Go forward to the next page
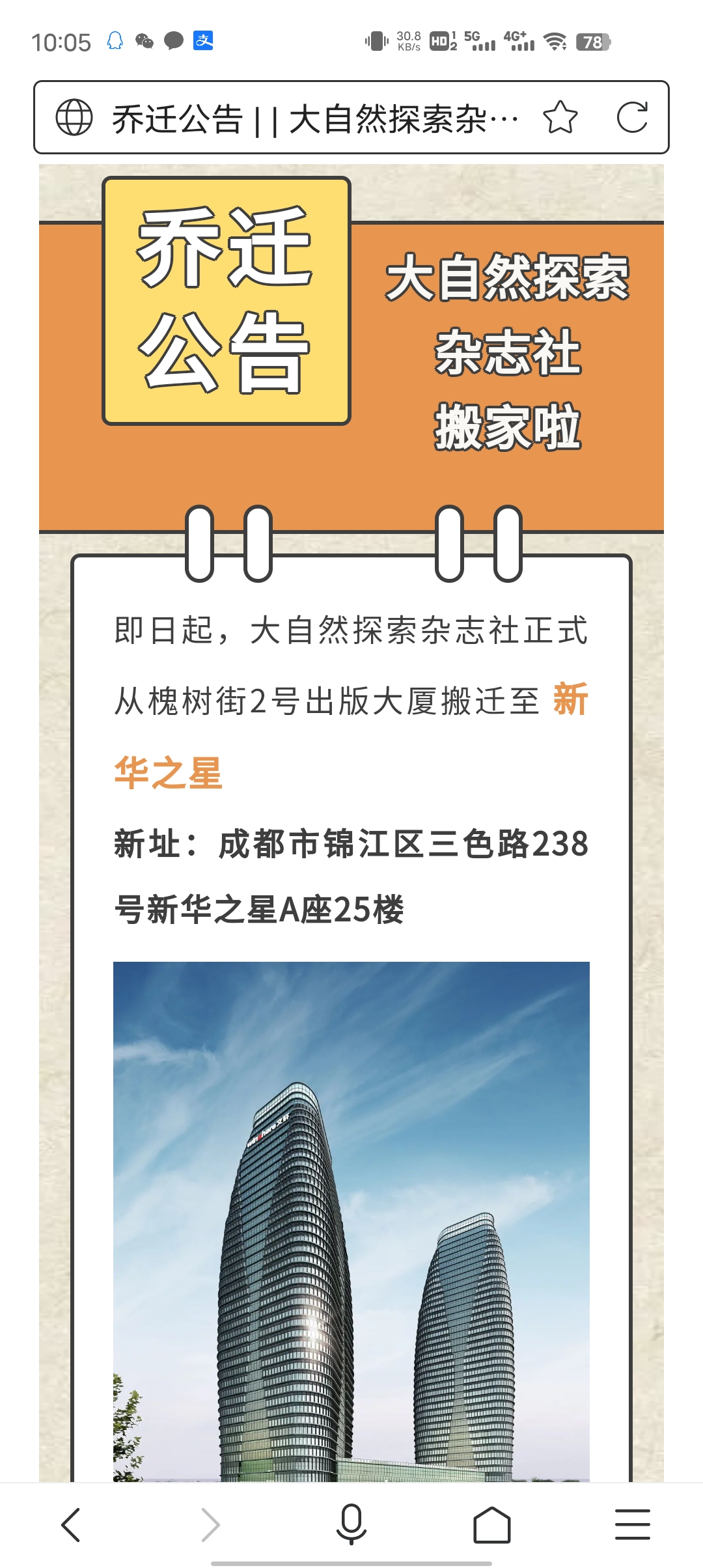The image size is (703, 1568). coord(210,1524)
